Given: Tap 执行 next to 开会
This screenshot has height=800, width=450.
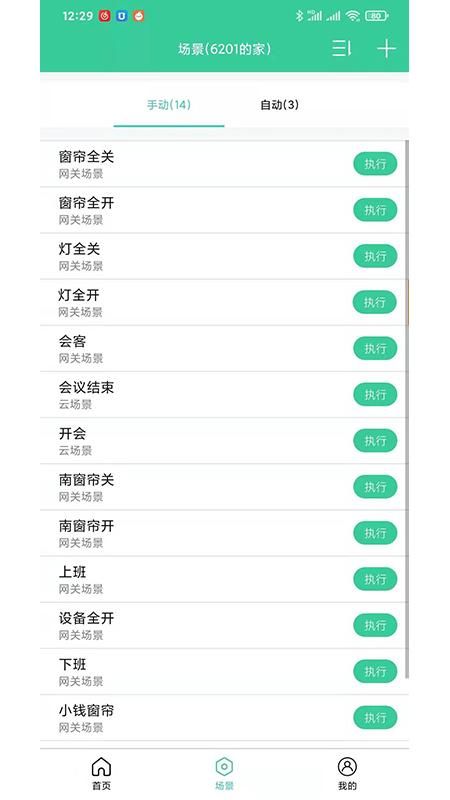Looking at the screenshot, I should [375, 441].
